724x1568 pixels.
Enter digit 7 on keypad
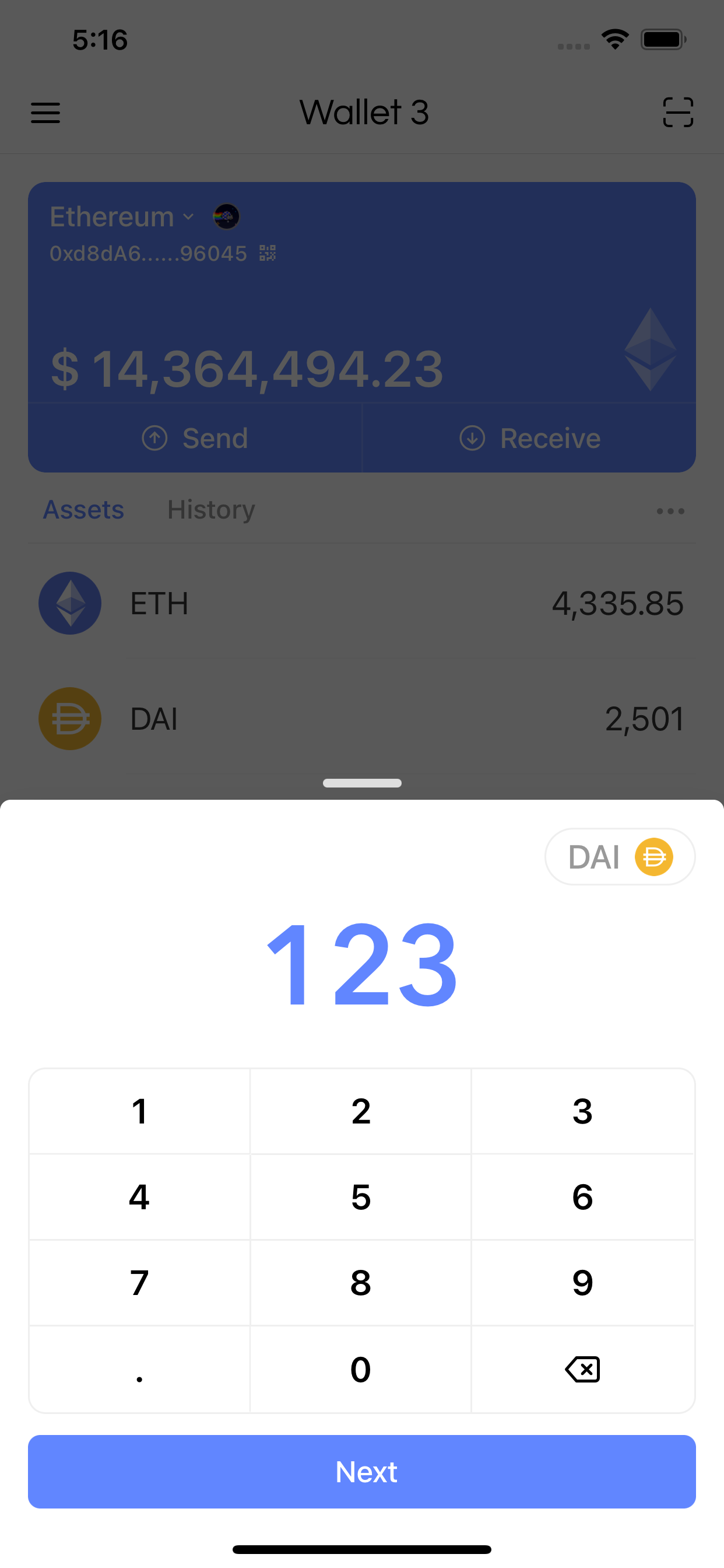[139, 1283]
